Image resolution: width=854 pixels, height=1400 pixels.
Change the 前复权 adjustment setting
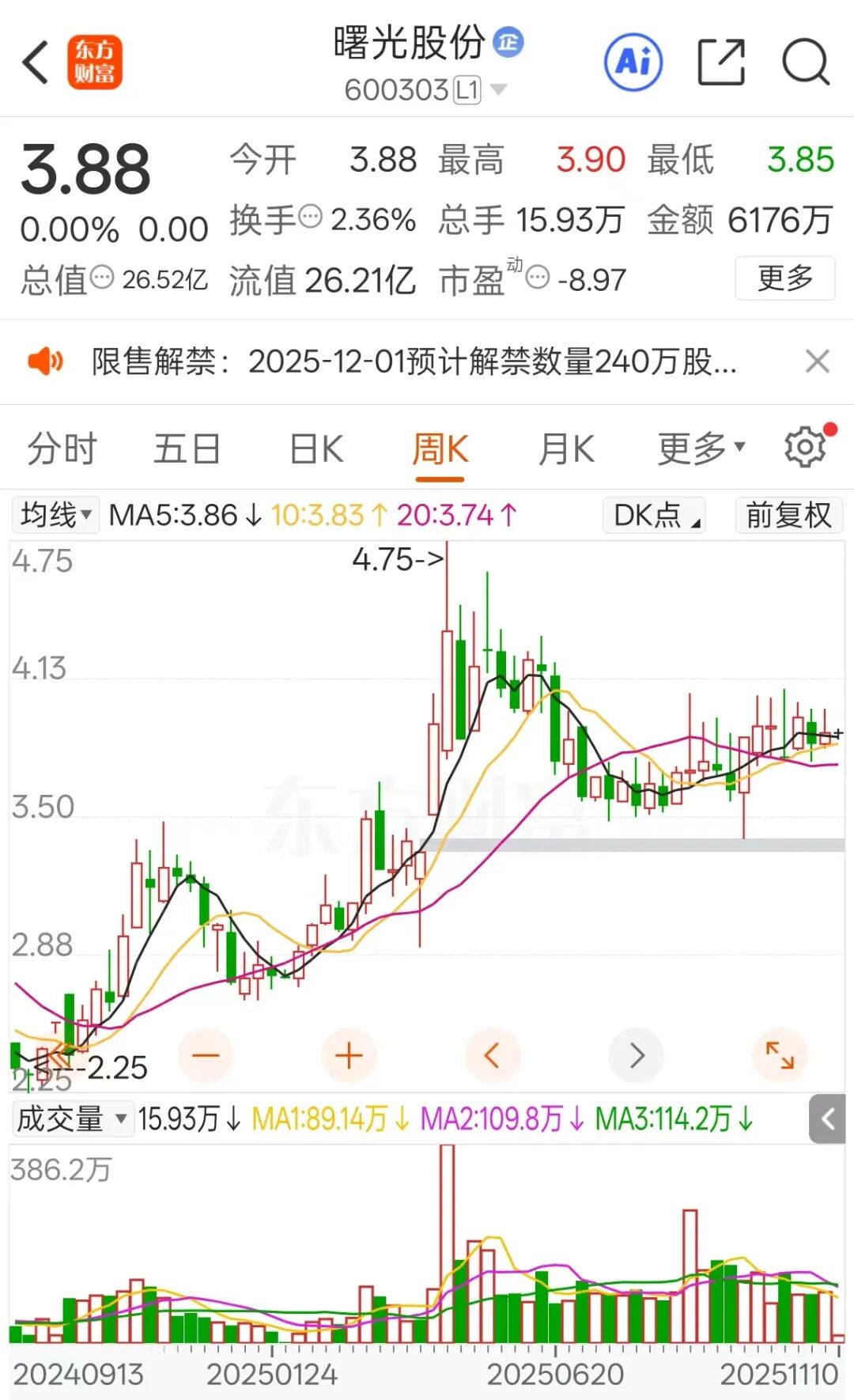pos(788,515)
